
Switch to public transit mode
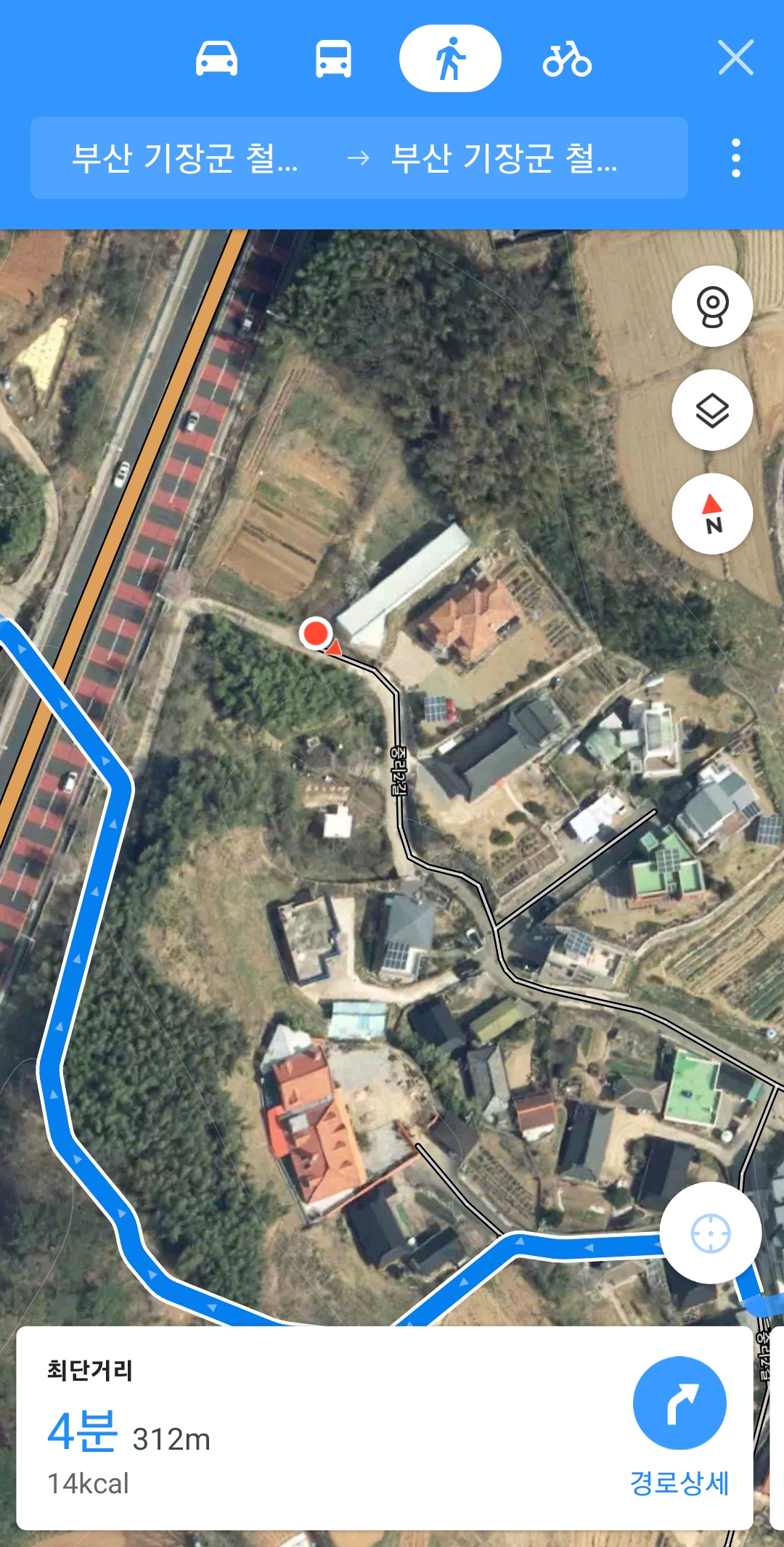[333, 59]
